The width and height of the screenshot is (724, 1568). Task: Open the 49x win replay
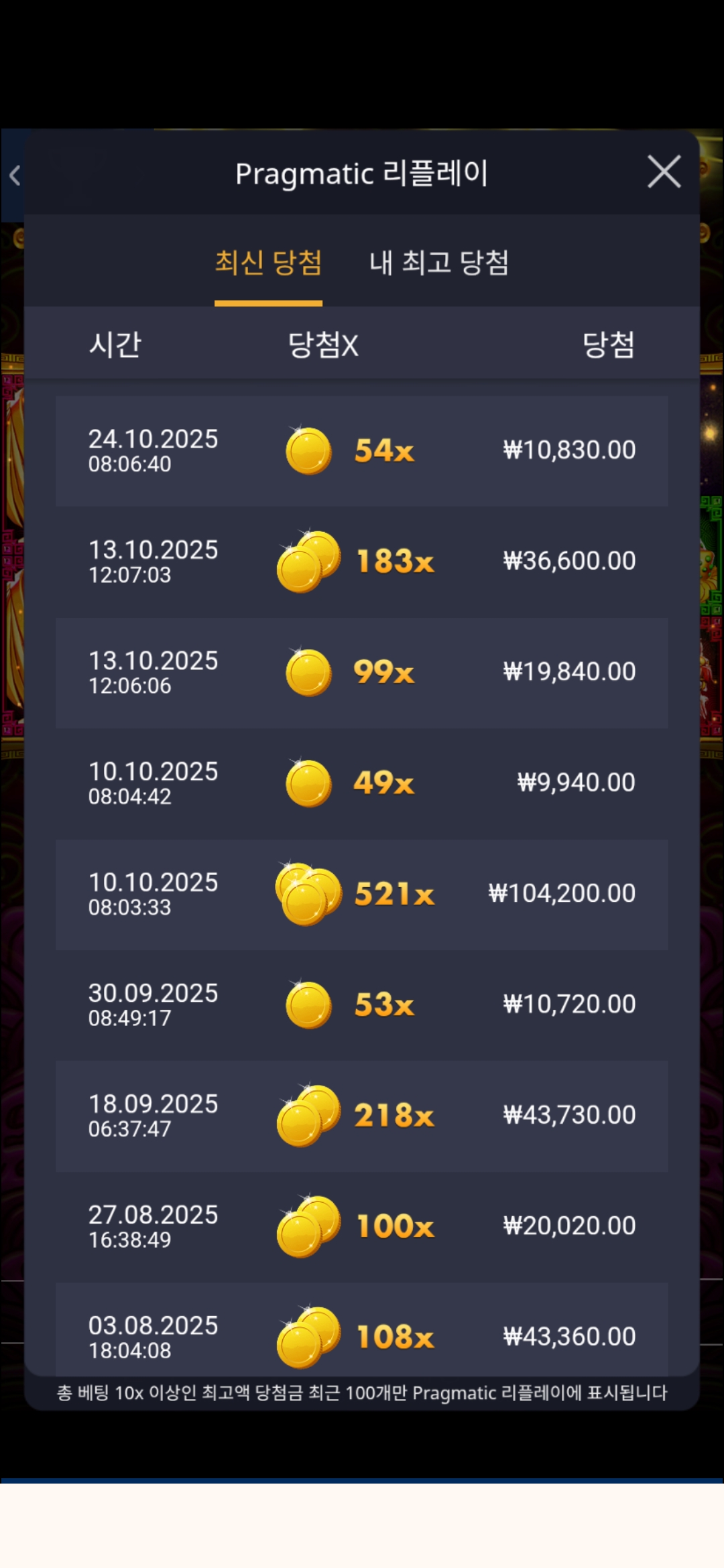pyautogui.click(x=362, y=783)
